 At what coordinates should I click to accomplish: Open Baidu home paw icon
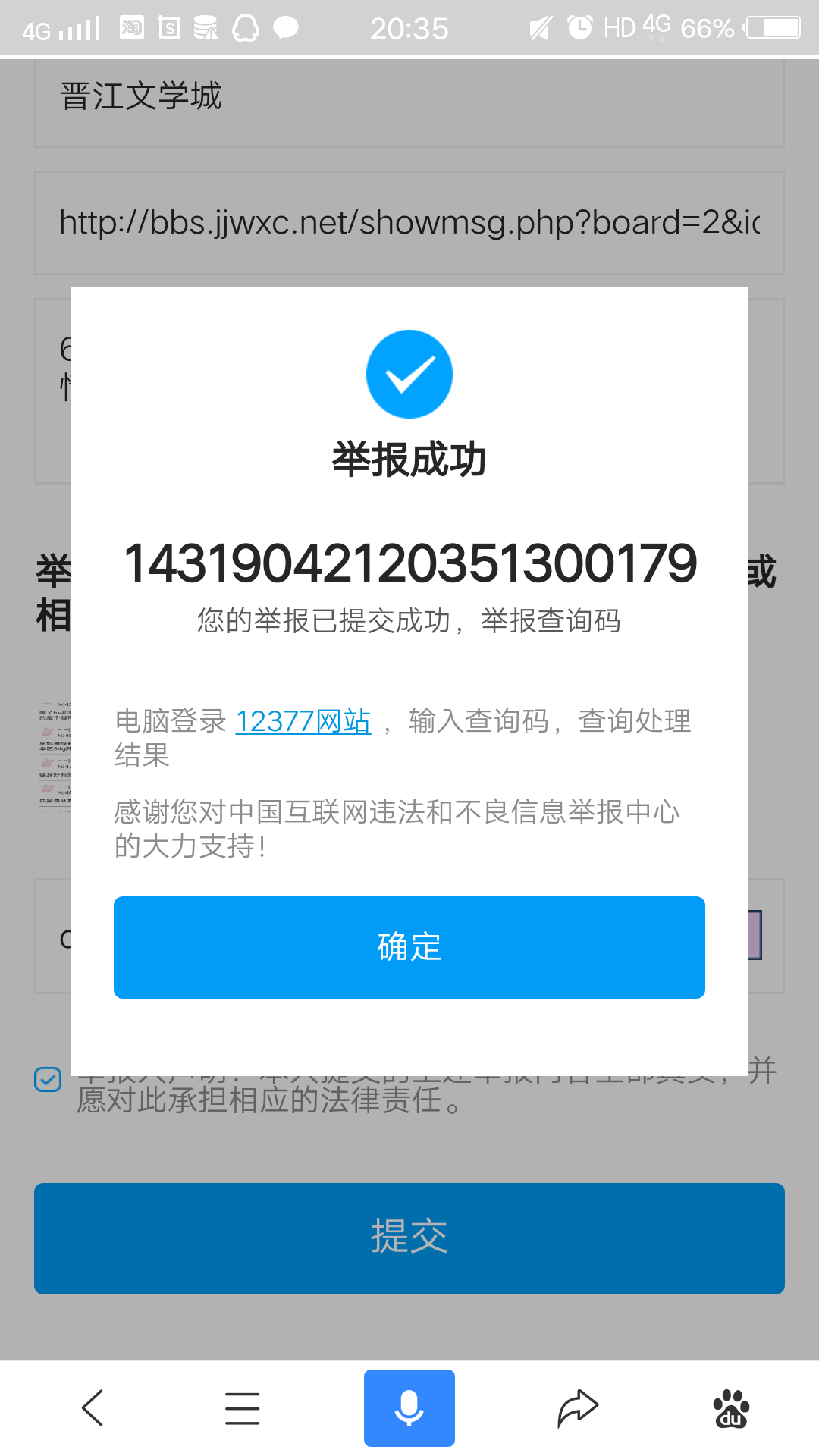pos(731,1408)
